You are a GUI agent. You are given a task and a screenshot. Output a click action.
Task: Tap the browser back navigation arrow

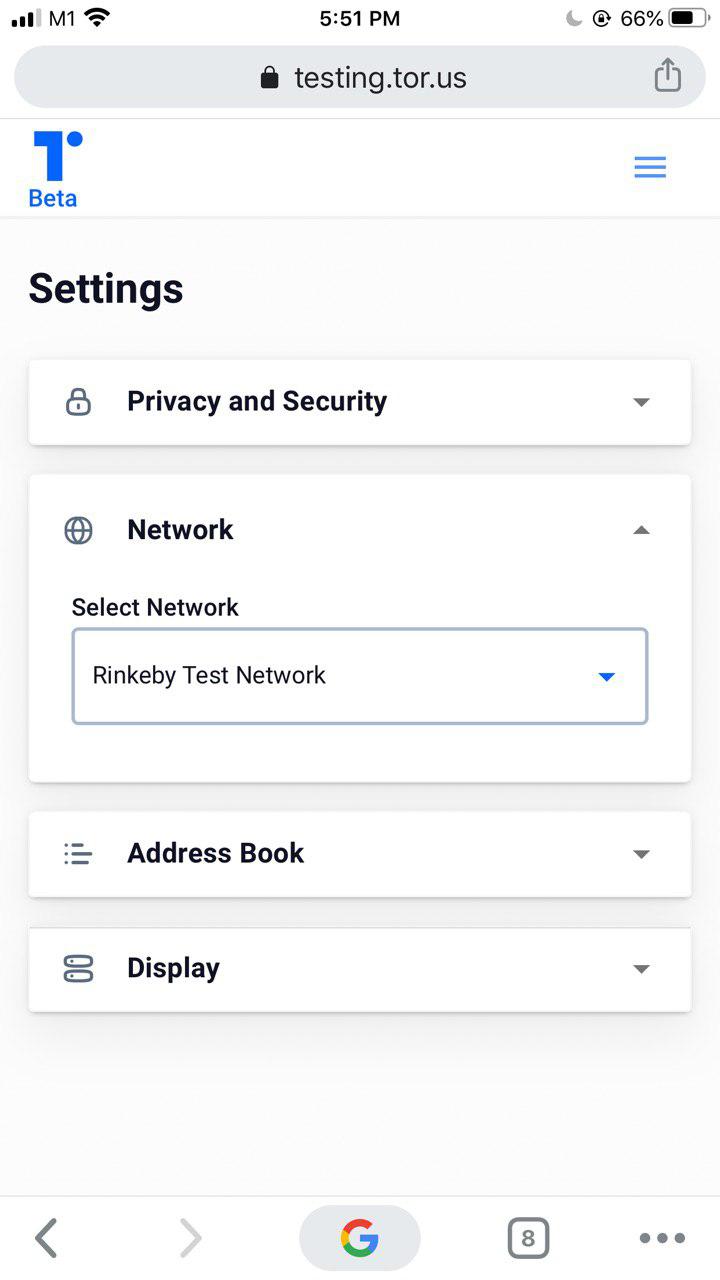(x=46, y=1237)
